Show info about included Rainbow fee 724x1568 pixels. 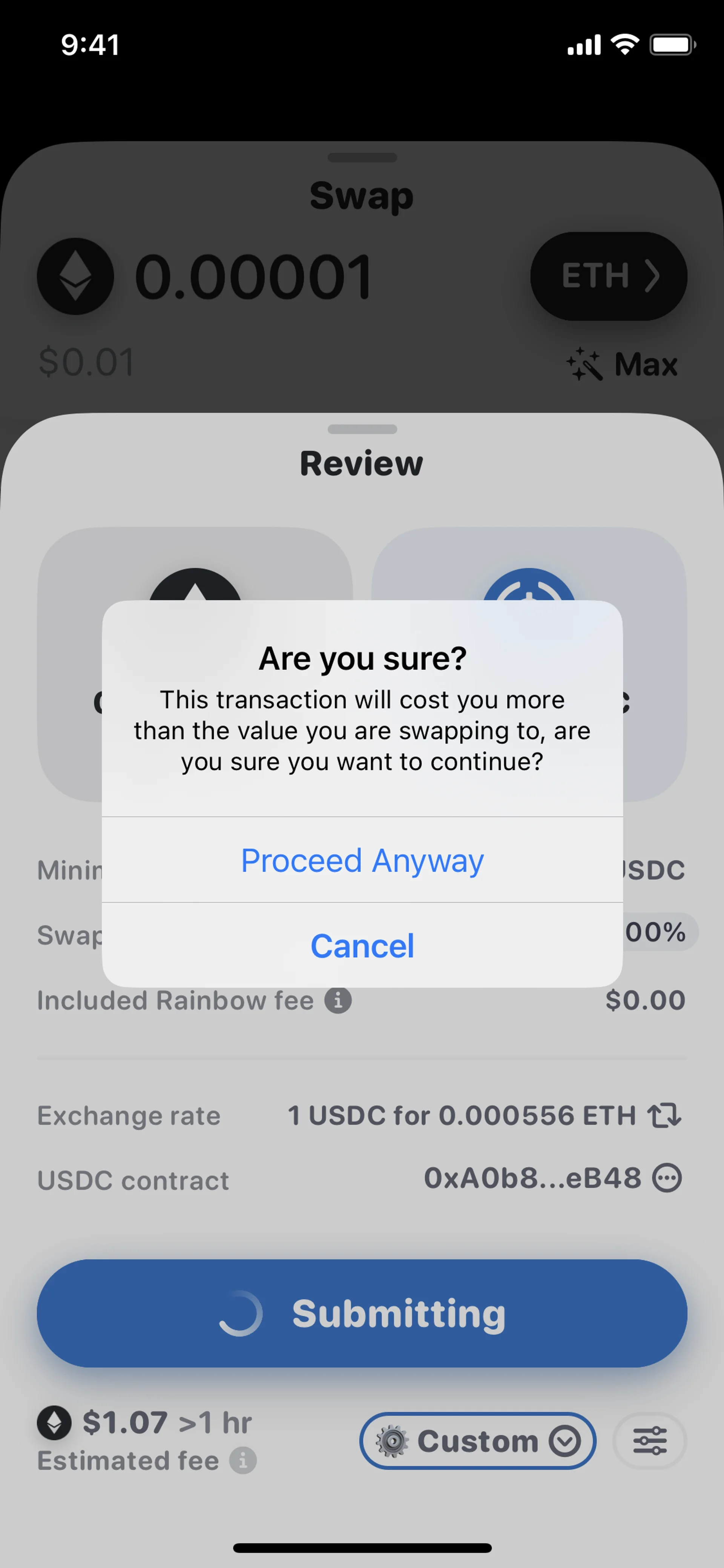tap(337, 1001)
